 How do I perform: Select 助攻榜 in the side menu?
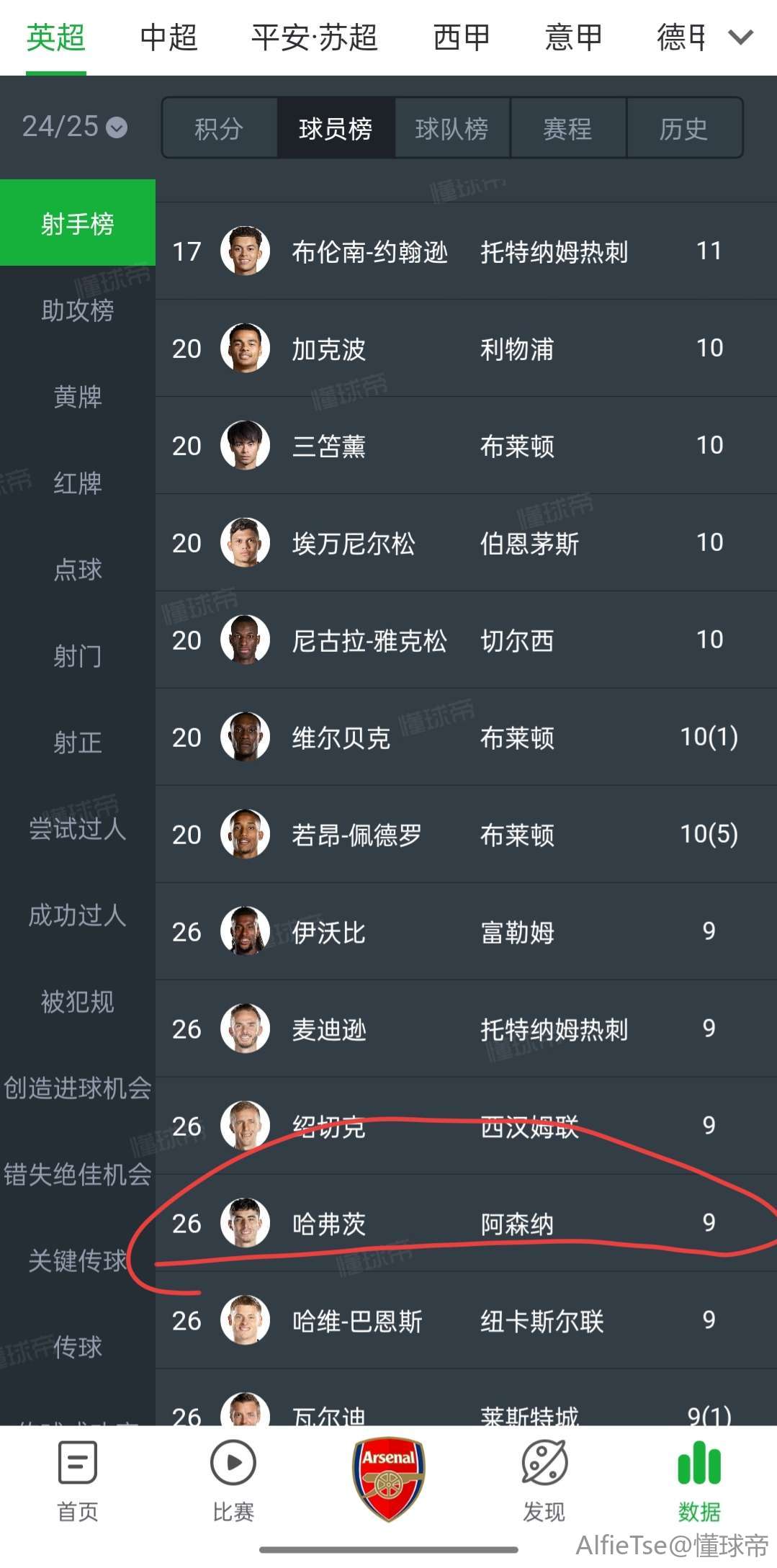[x=77, y=310]
